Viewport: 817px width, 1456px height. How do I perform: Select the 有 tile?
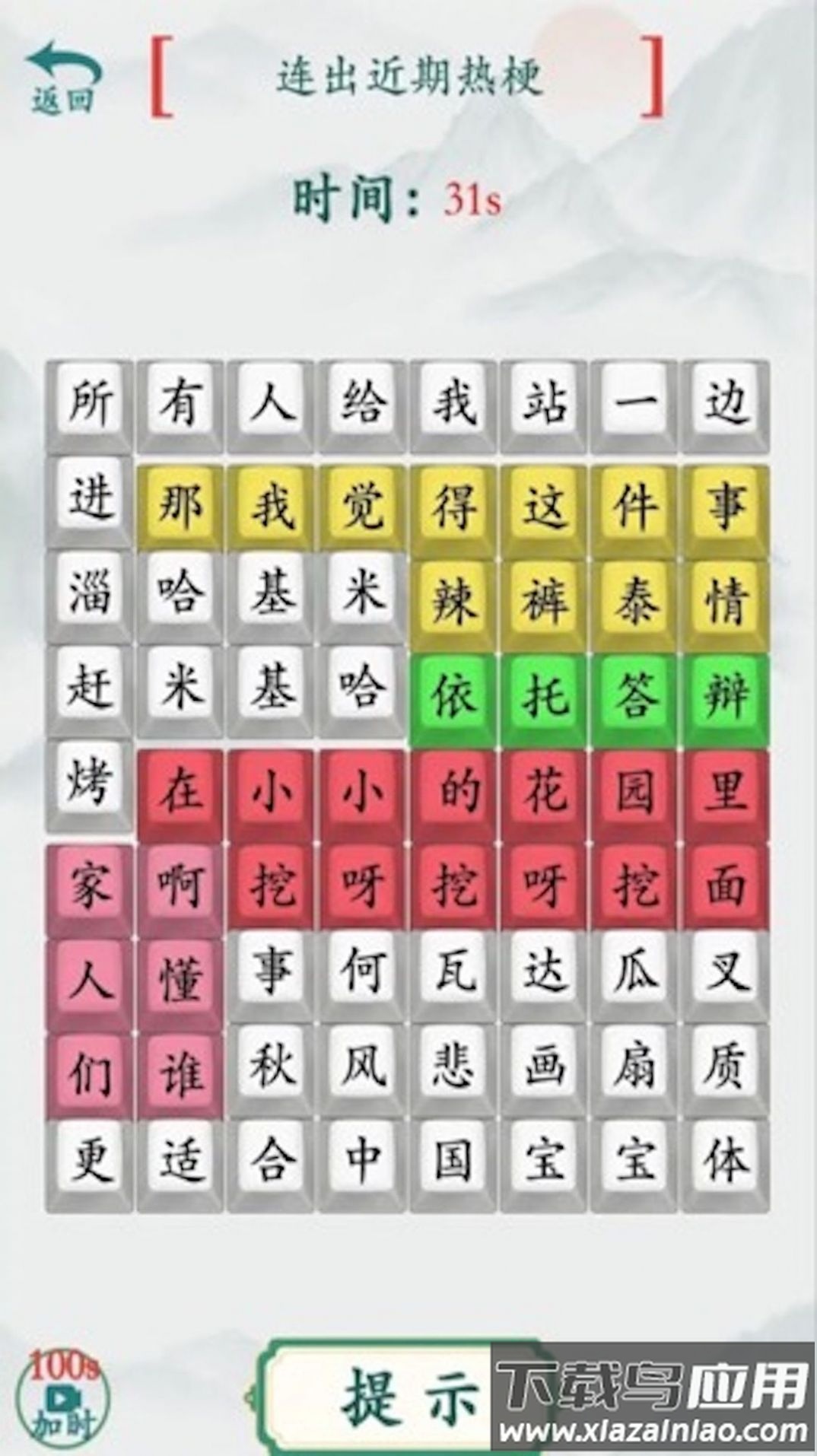pyautogui.click(x=180, y=402)
